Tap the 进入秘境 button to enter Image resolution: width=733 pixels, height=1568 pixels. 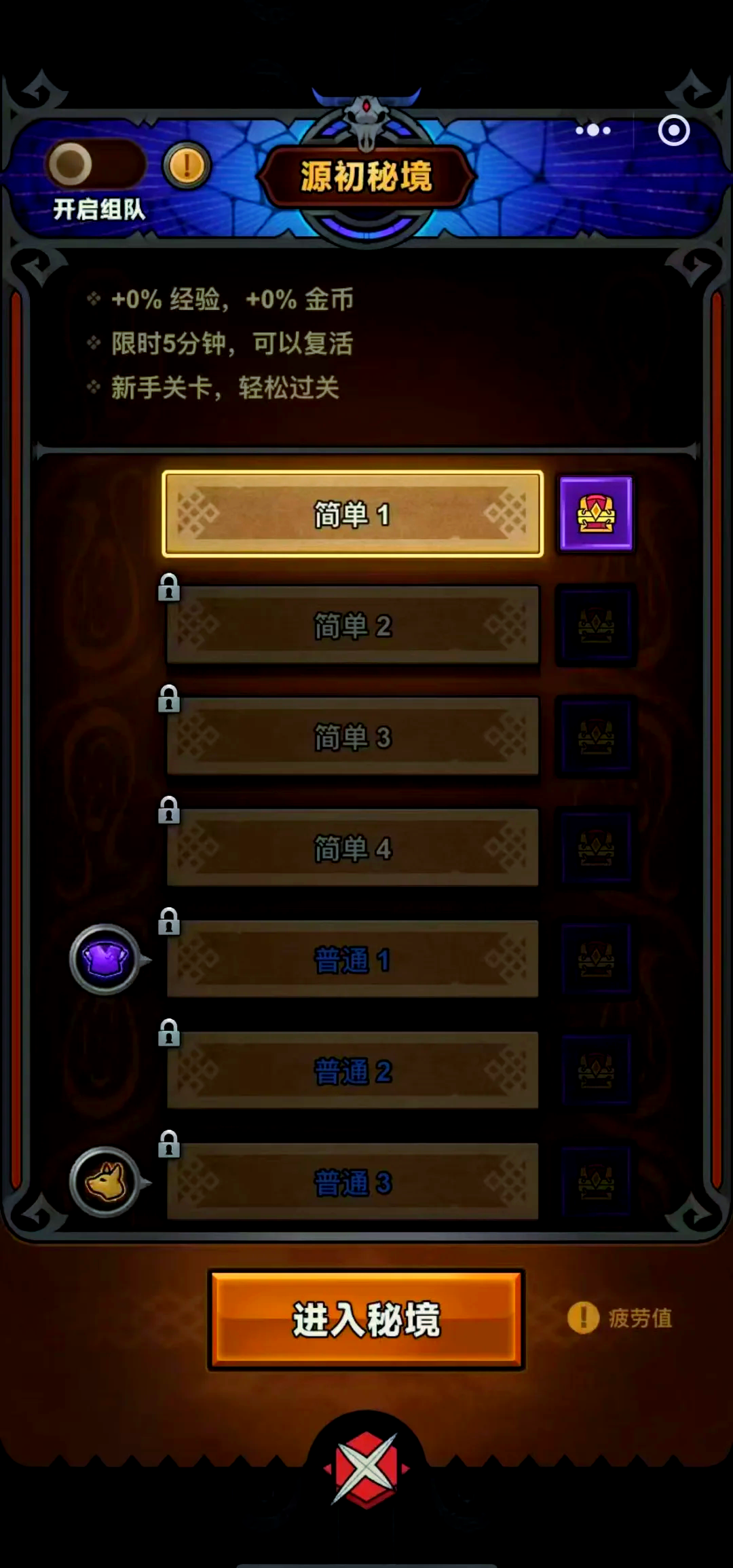(x=366, y=1319)
